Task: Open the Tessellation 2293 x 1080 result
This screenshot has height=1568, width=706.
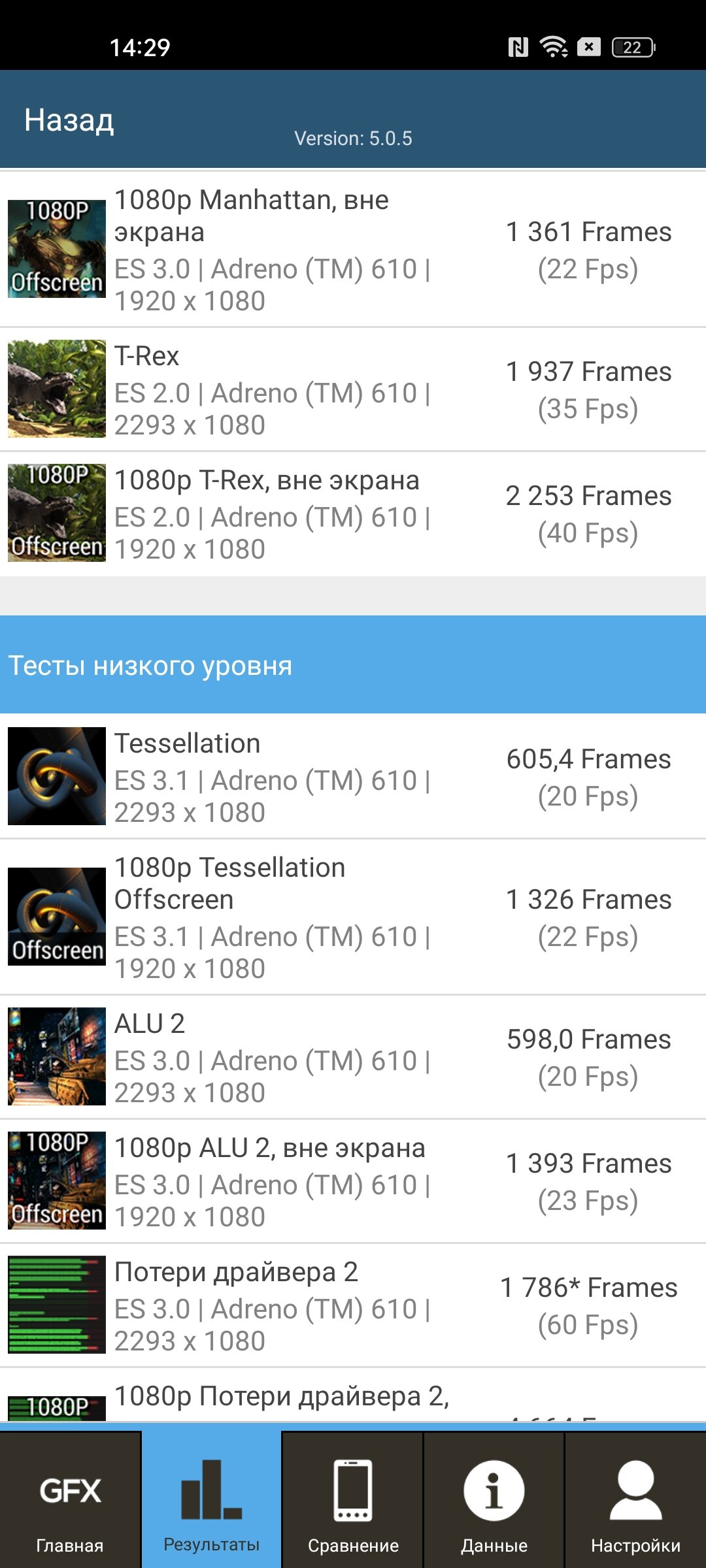Action: click(353, 776)
